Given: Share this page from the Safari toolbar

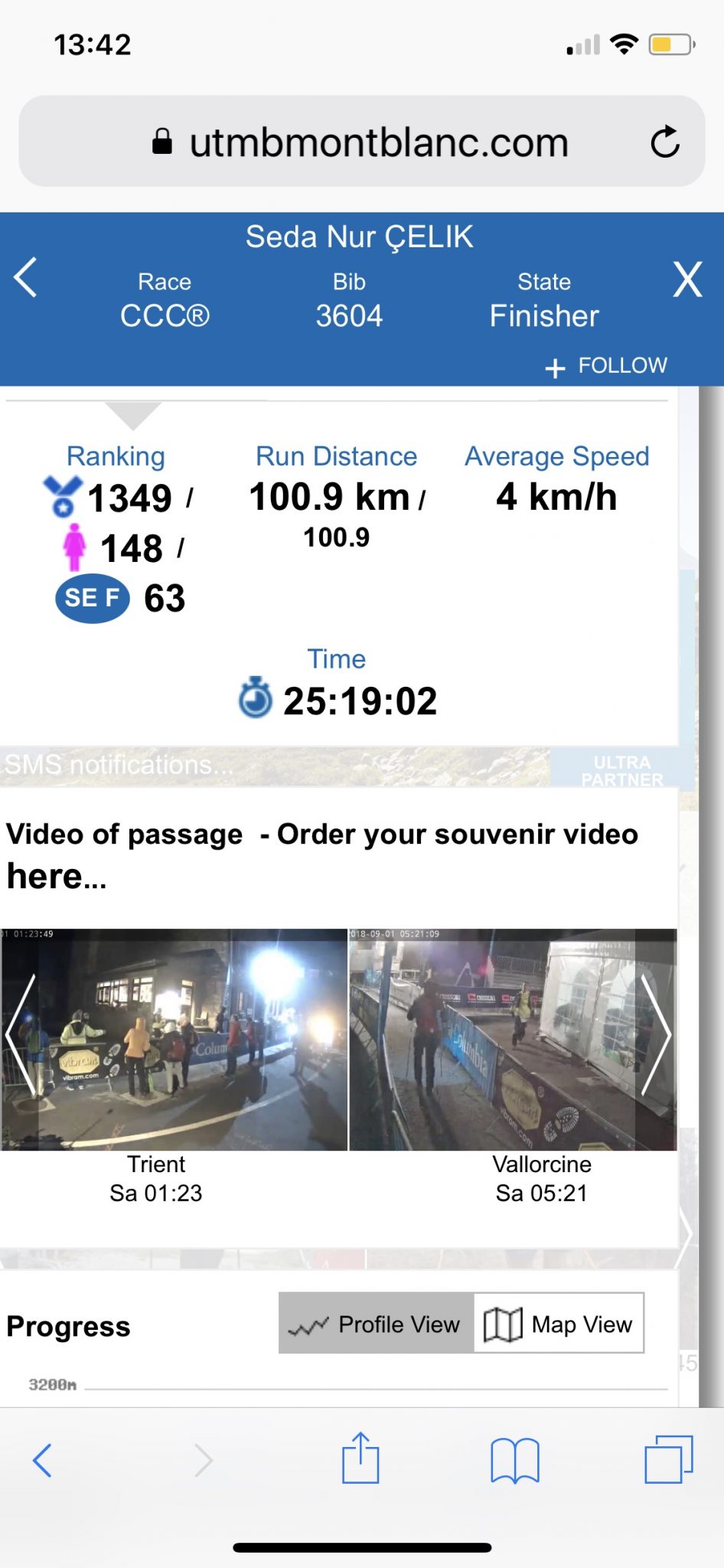Looking at the screenshot, I should pos(360,1458).
